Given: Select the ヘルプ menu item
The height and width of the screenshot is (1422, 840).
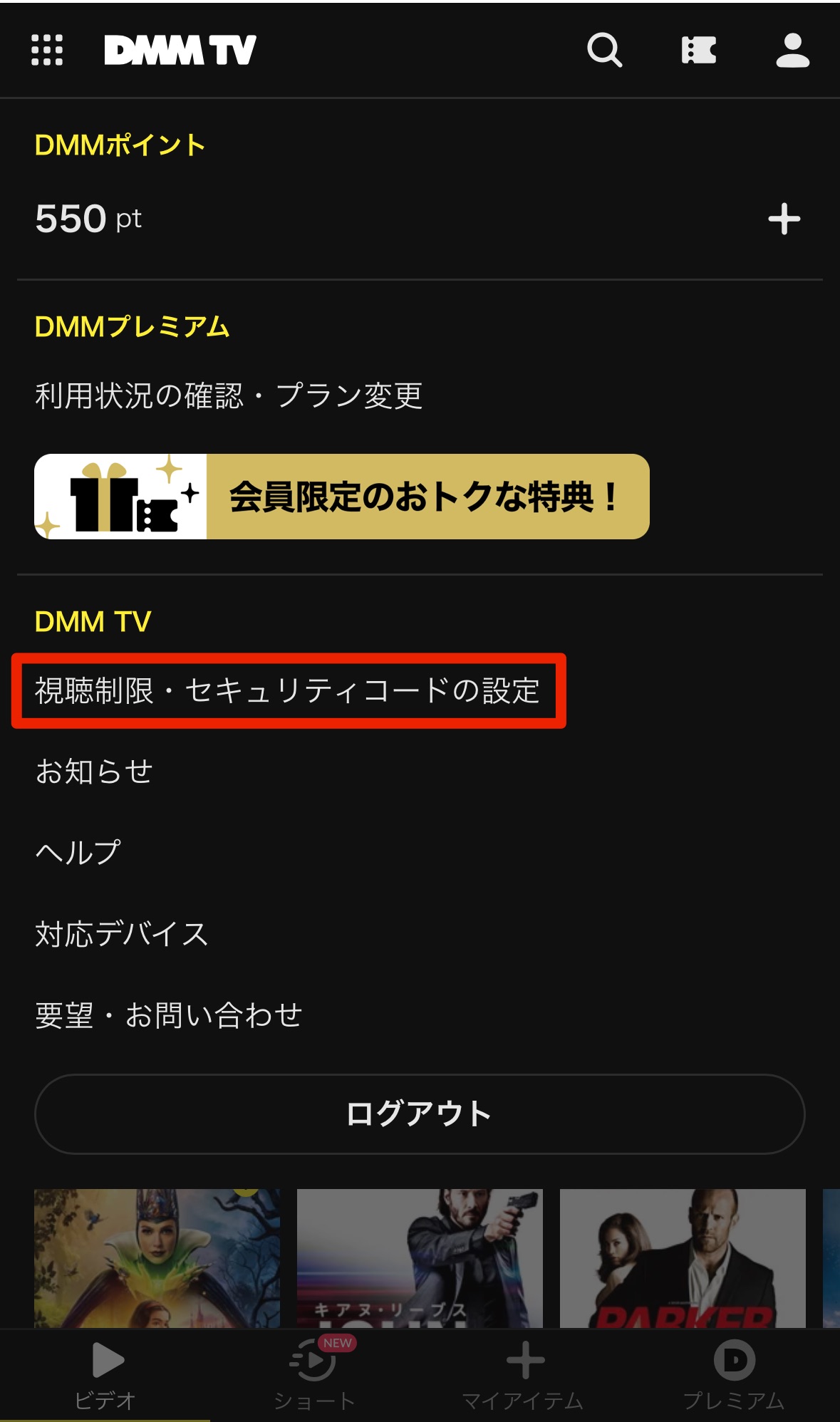Looking at the screenshot, I should point(78,853).
